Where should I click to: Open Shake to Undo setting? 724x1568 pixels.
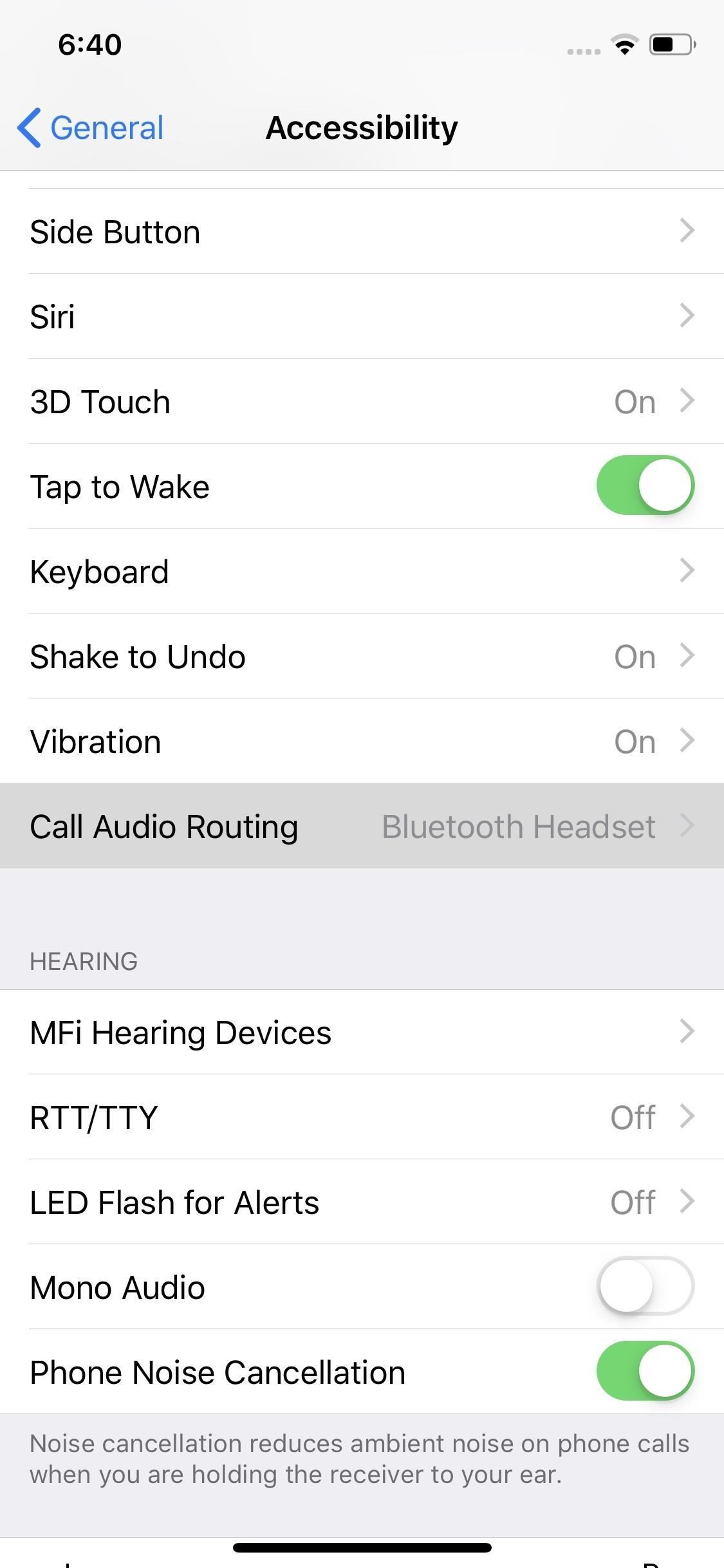point(362,657)
